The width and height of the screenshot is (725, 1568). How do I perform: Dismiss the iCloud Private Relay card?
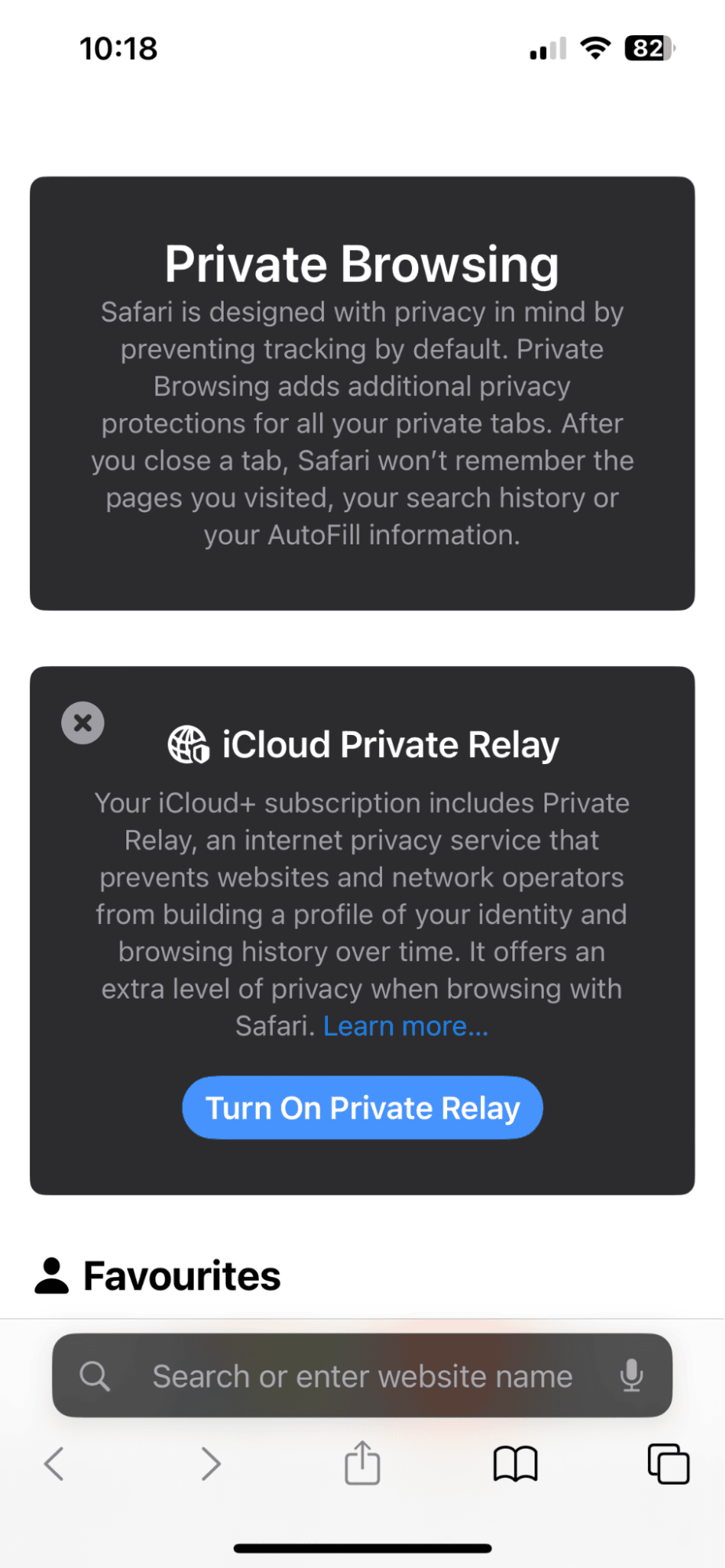click(82, 722)
